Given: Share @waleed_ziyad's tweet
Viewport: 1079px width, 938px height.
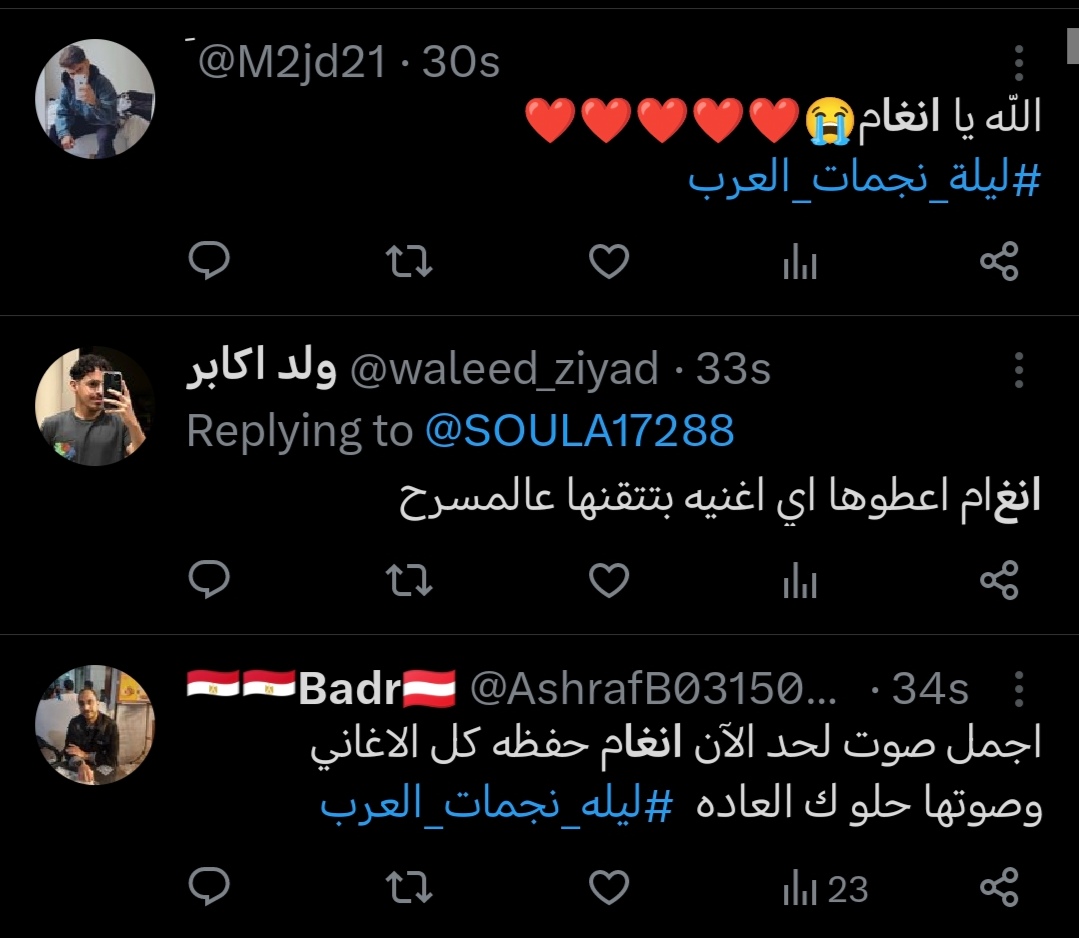Looking at the screenshot, I should [x=998, y=579].
